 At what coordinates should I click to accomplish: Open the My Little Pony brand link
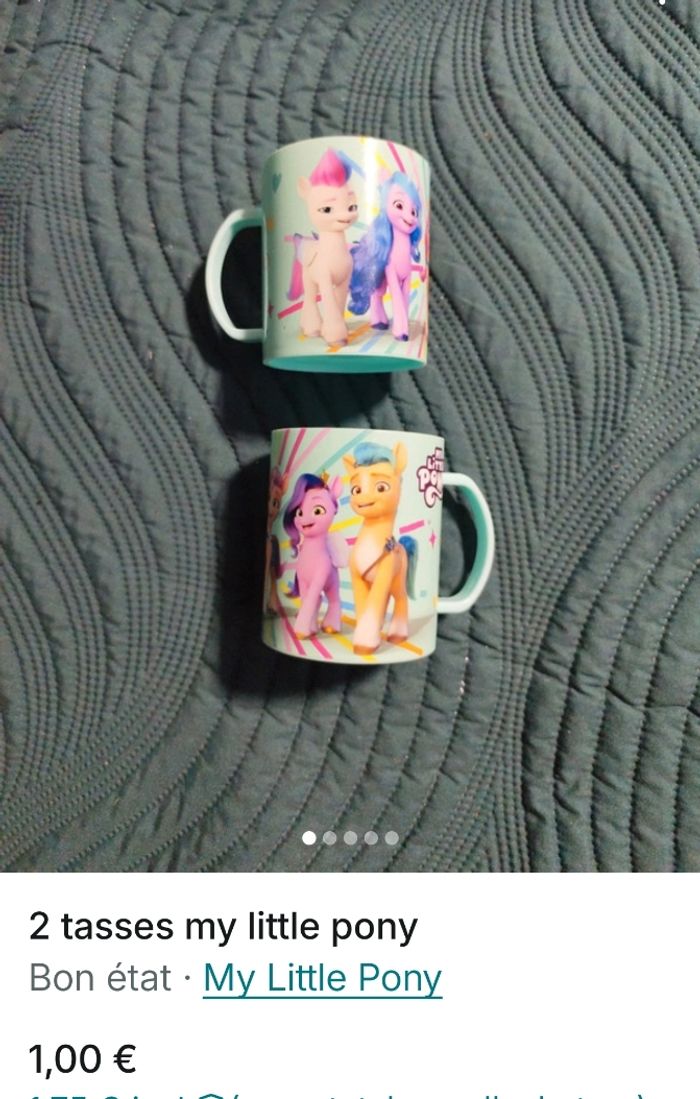(x=322, y=978)
